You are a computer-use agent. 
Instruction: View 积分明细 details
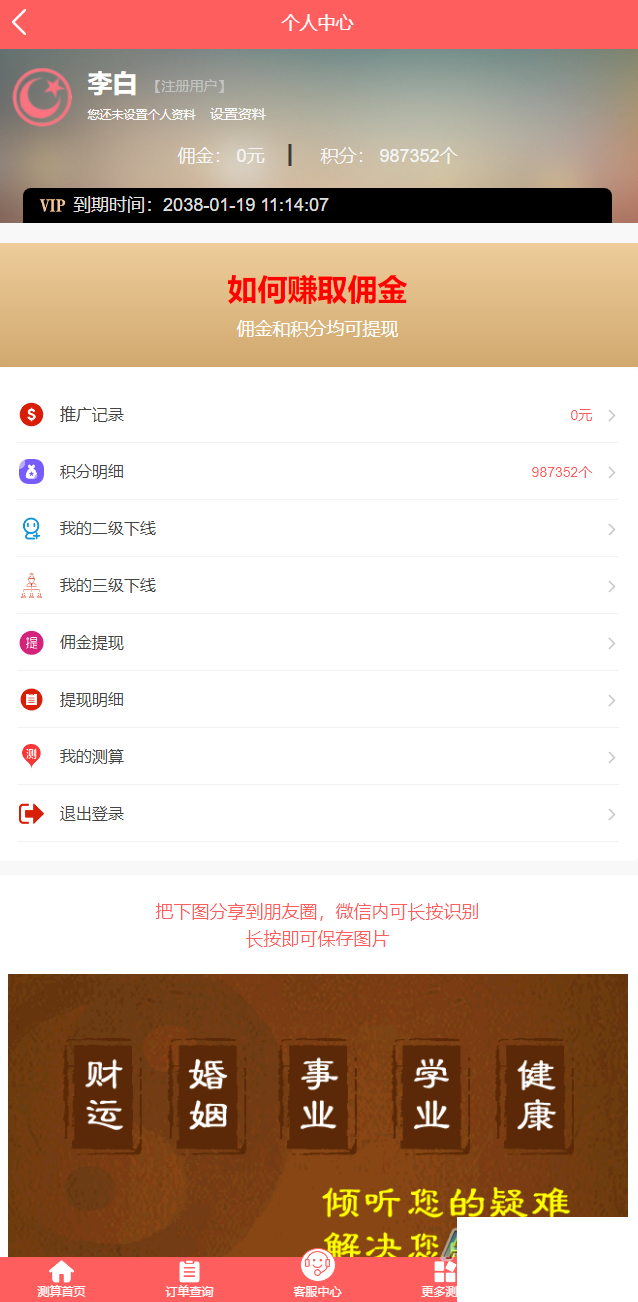point(318,472)
